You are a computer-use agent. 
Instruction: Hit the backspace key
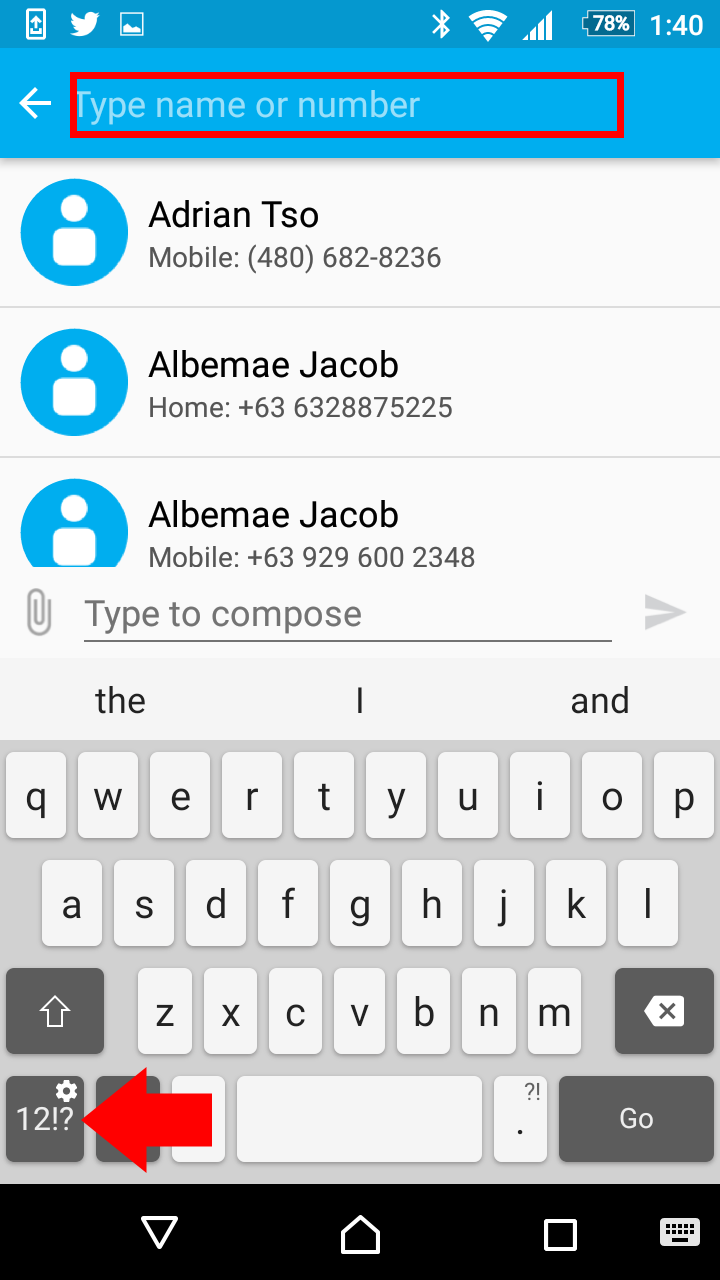(x=664, y=1011)
